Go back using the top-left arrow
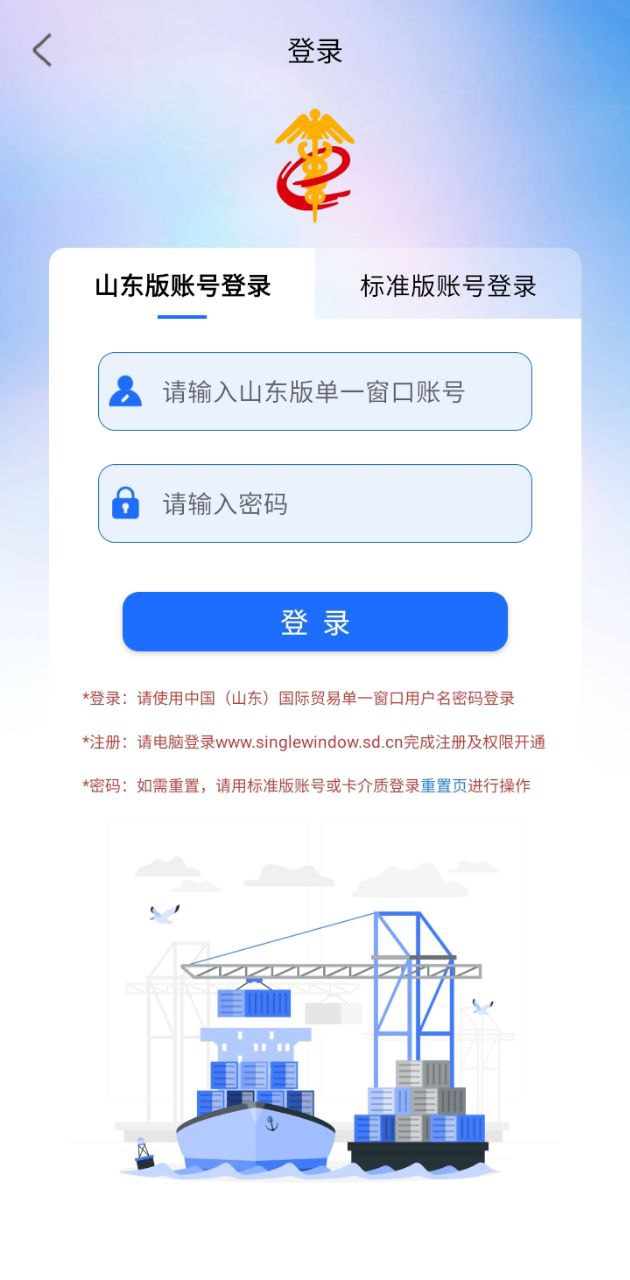 (x=42, y=50)
